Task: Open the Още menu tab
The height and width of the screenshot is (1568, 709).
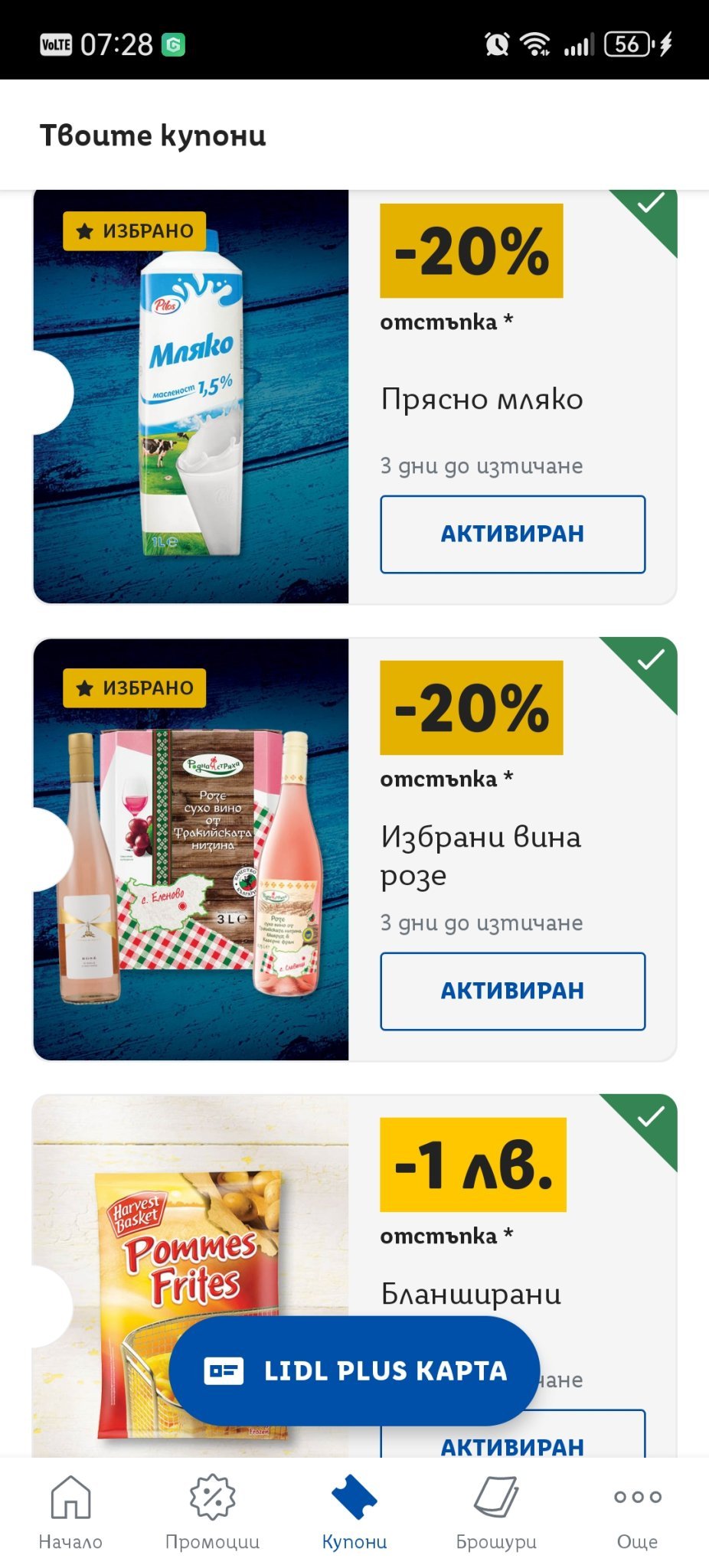Action: tap(637, 1512)
